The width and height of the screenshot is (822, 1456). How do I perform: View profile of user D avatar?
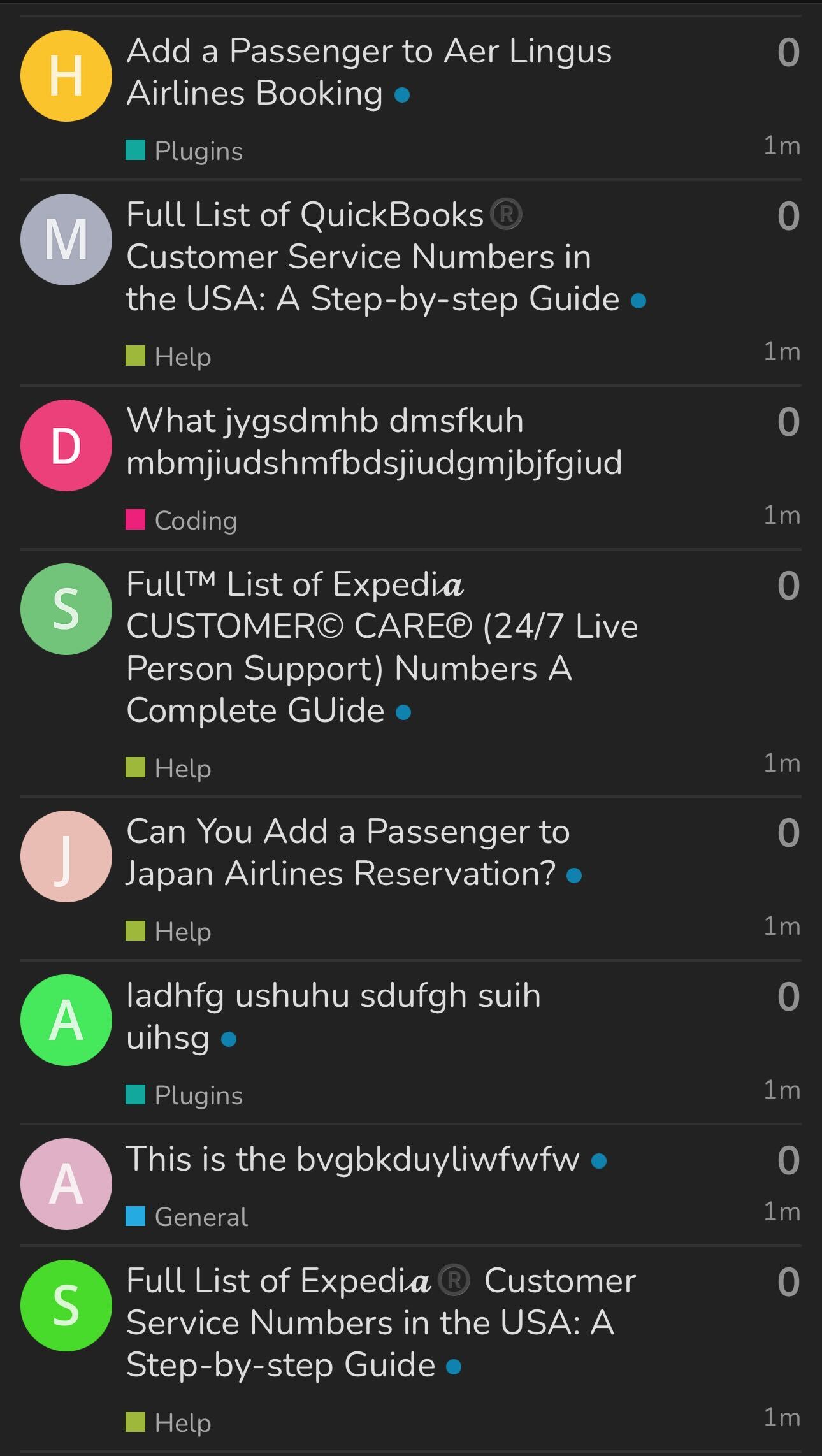click(x=66, y=445)
